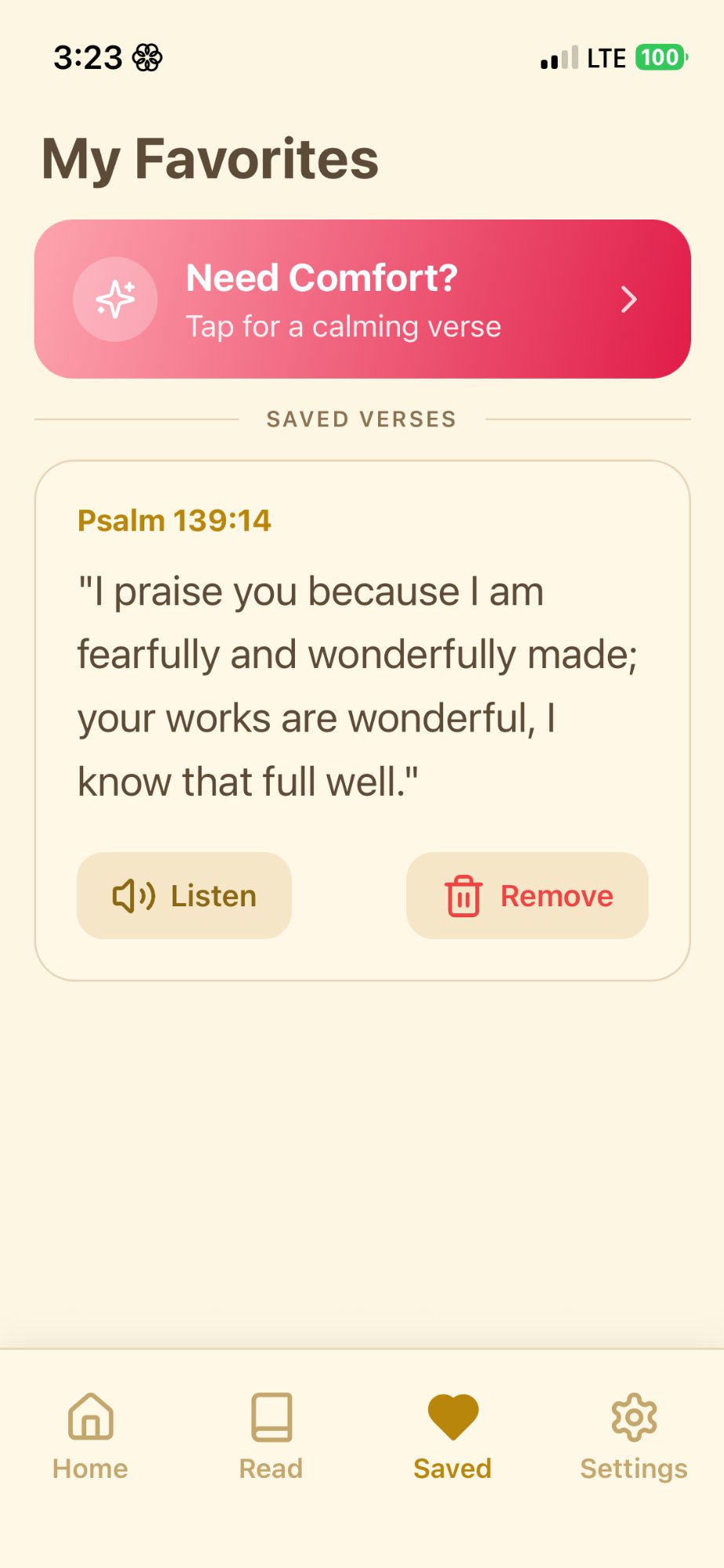
Task: Switch to the Read tab
Action: (271, 1436)
